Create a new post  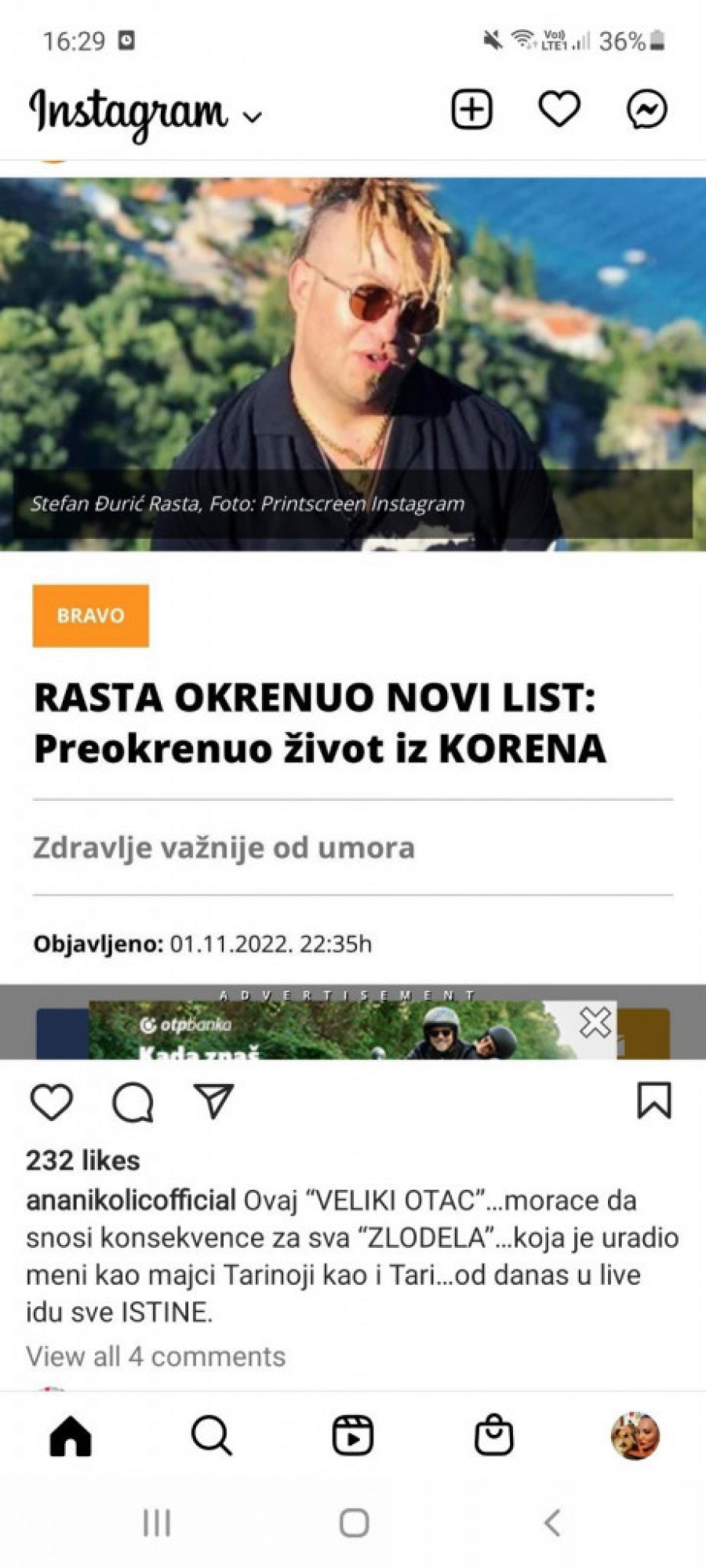[x=471, y=109]
